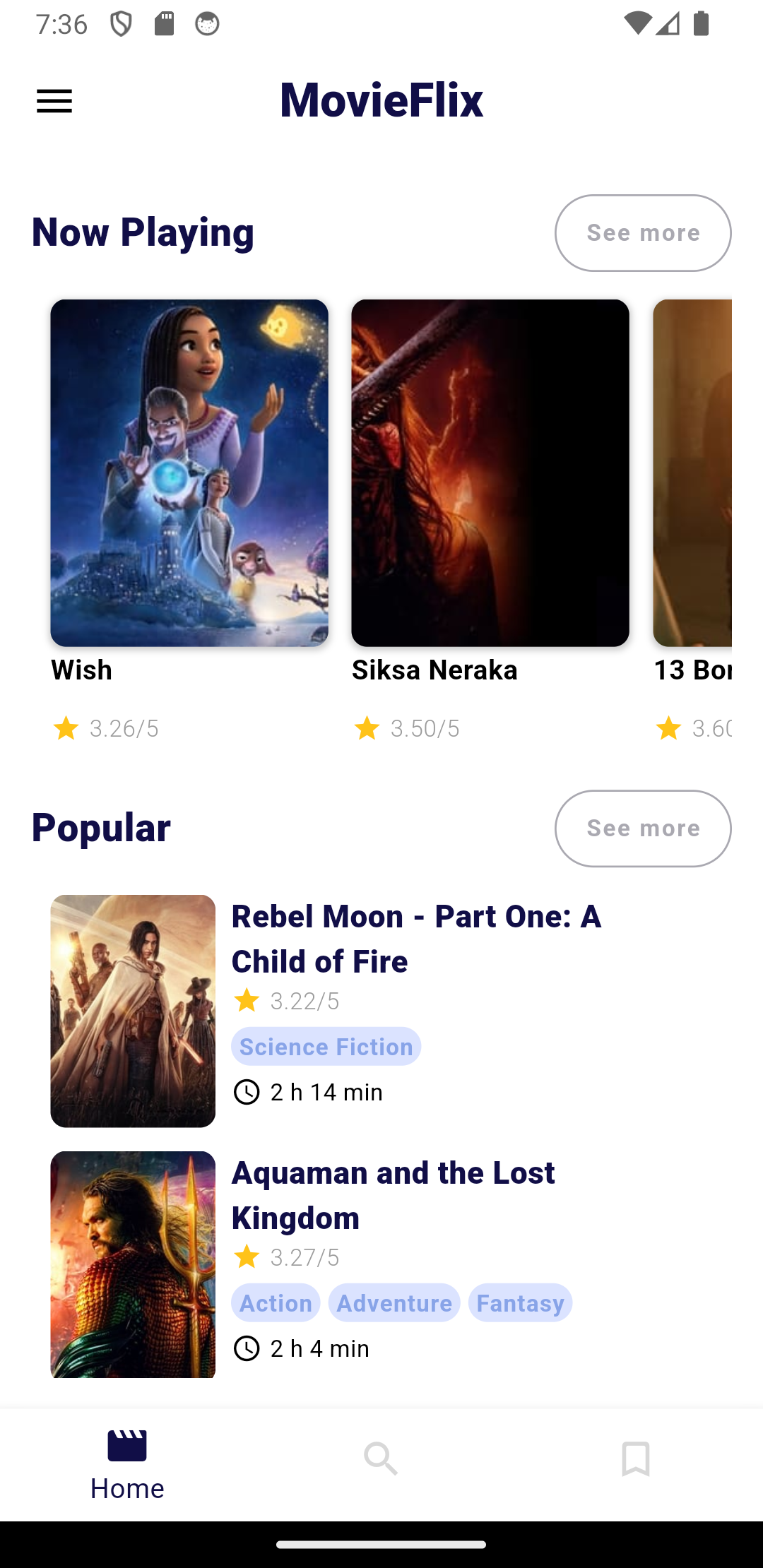This screenshot has width=763, height=1568.
Task: Open Aquaman and the Lost Kingdom details
Action: click(x=381, y=1264)
